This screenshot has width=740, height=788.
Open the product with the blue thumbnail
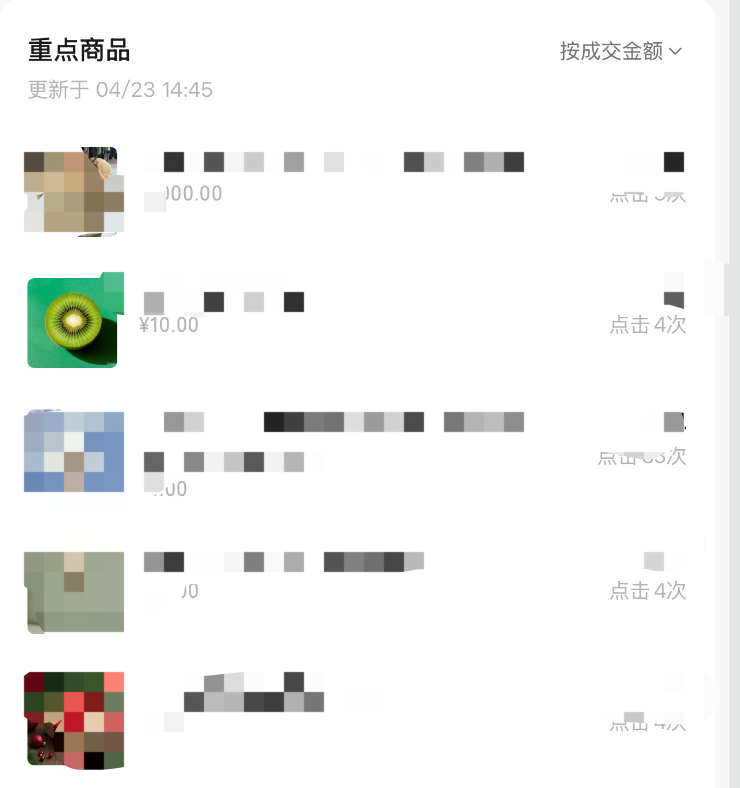point(74,451)
